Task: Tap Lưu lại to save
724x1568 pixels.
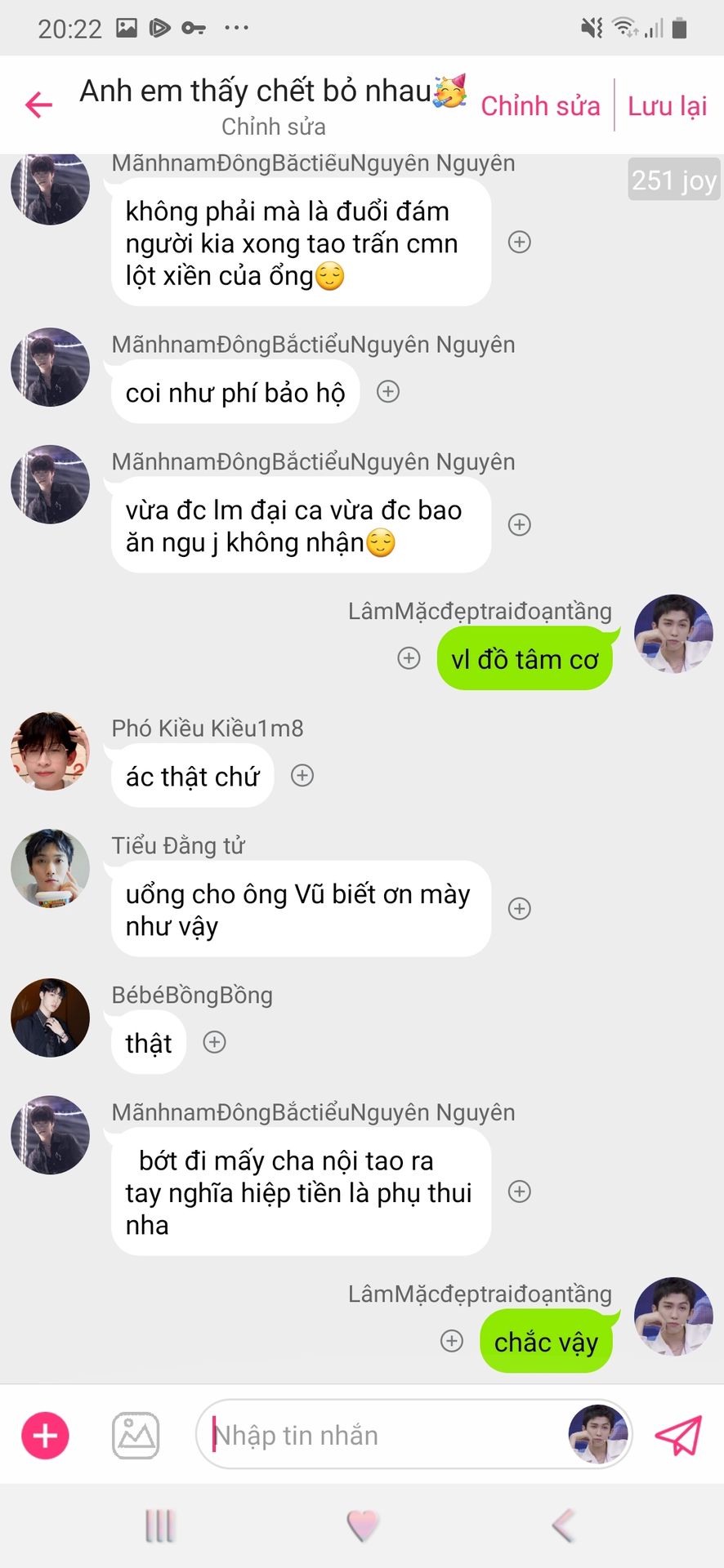Action: tap(667, 106)
